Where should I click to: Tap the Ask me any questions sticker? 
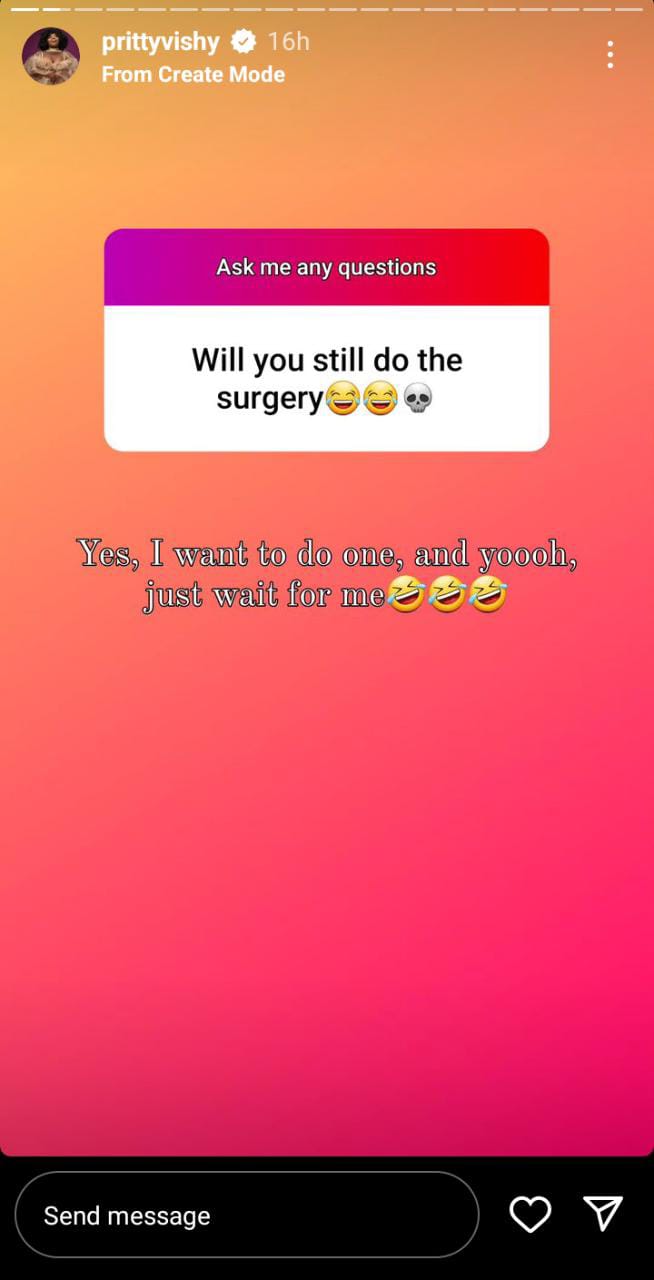tap(327, 340)
